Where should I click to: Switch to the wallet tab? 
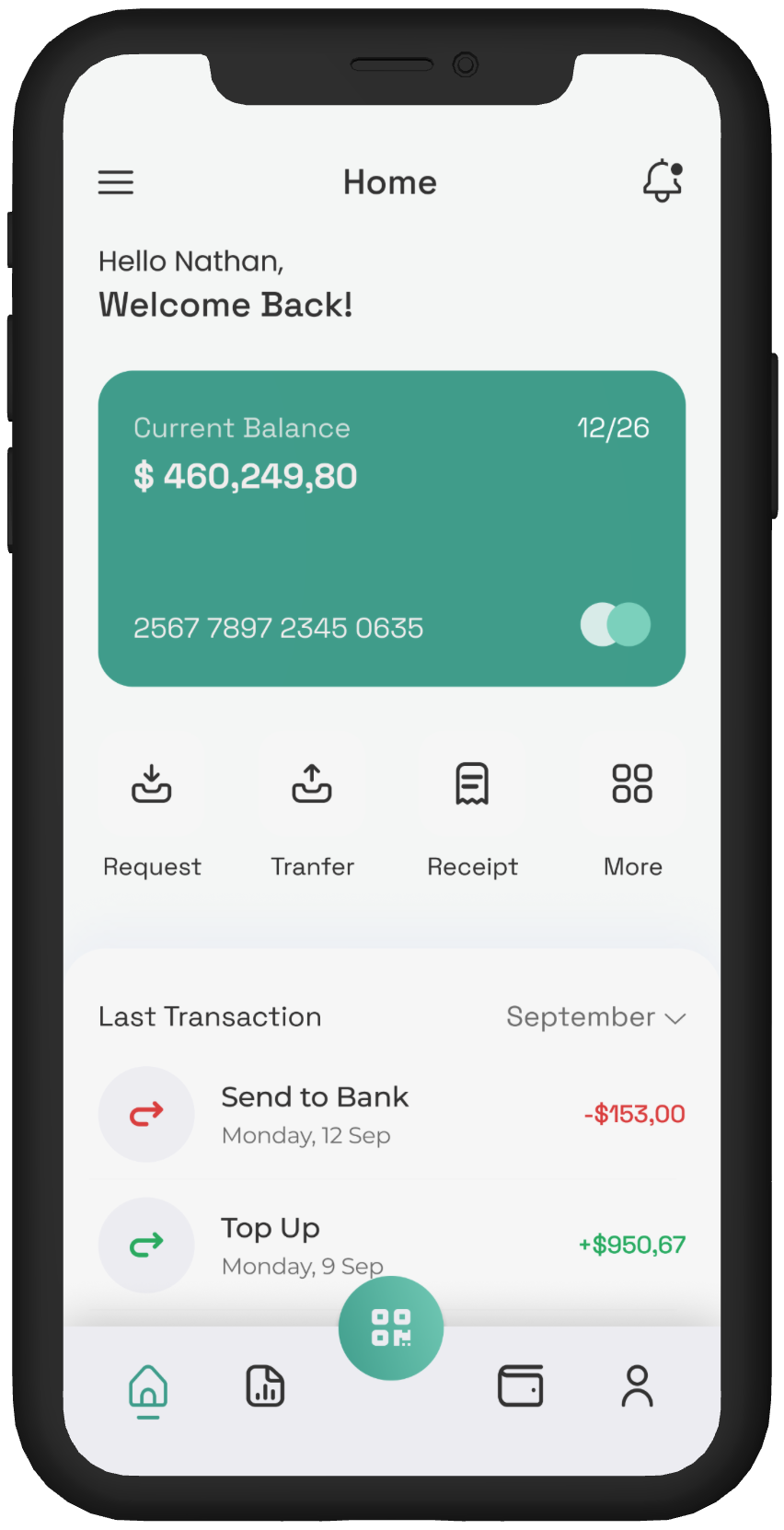(x=520, y=1386)
